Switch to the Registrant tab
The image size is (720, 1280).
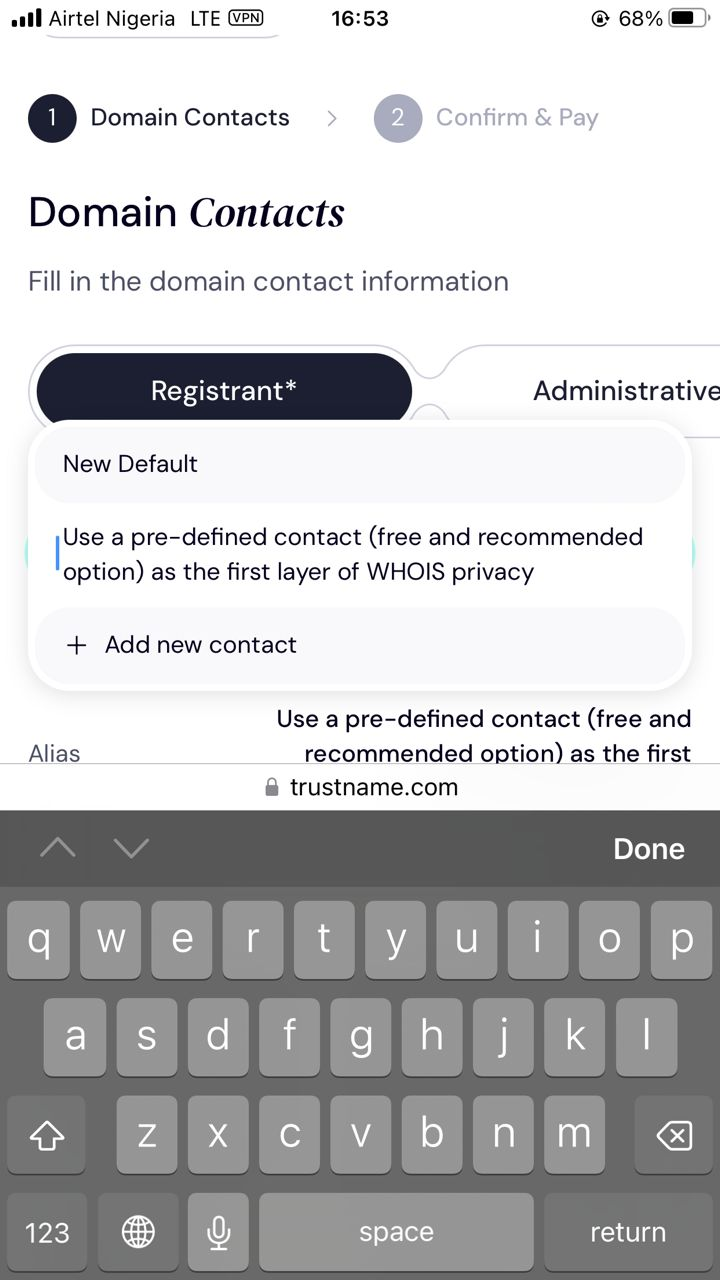coord(224,390)
